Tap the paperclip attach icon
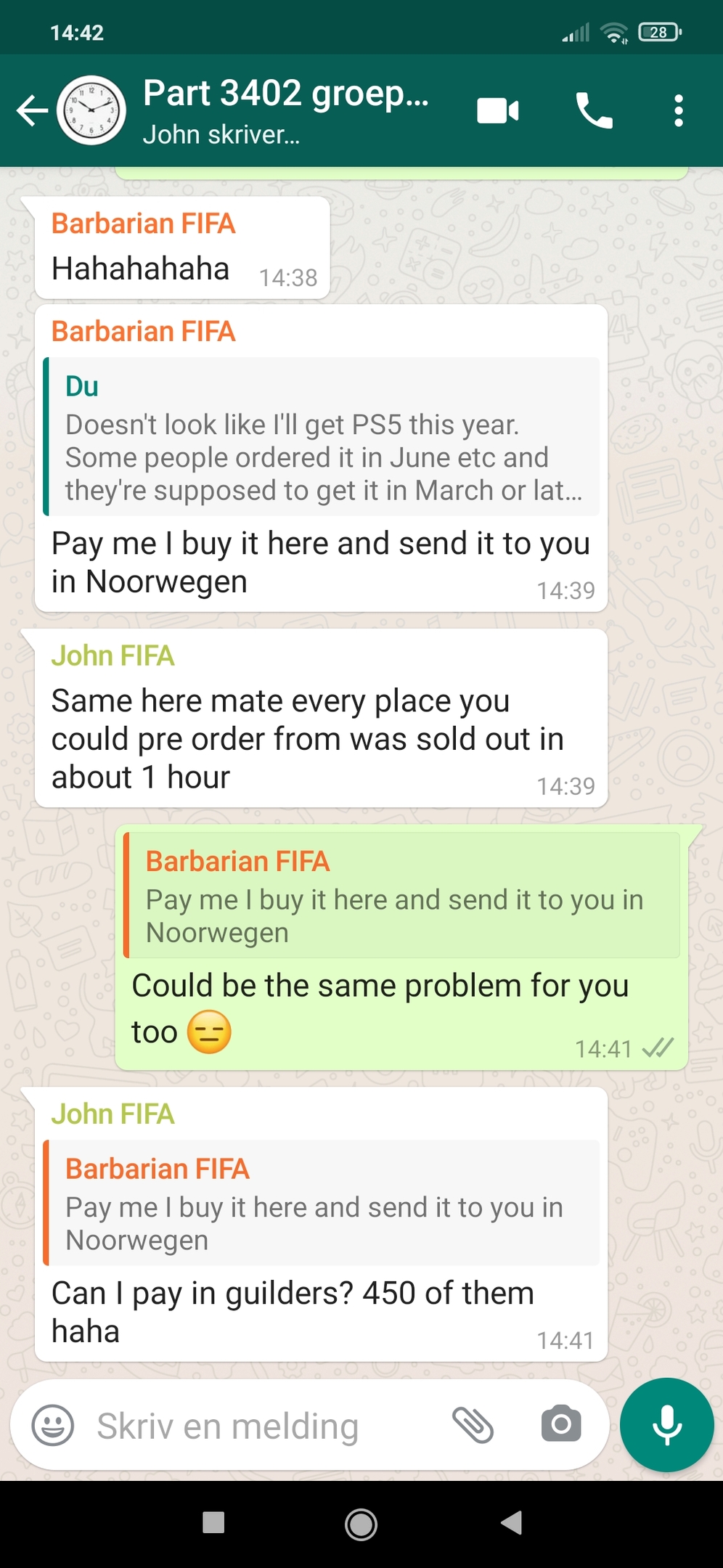The width and height of the screenshot is (723, 1568). tap(473, 1424)
